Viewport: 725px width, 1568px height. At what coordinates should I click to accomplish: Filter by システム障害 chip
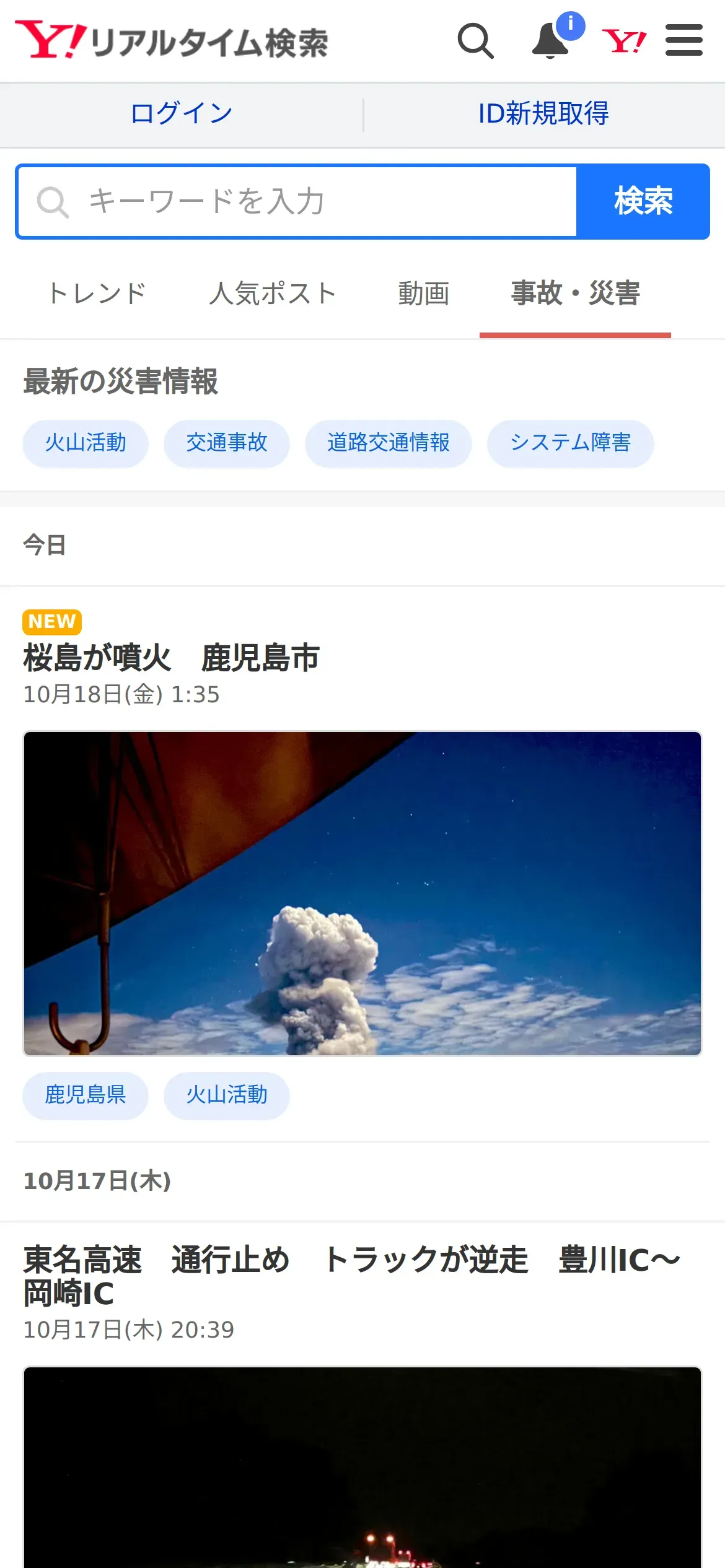[x=571, y=443]
